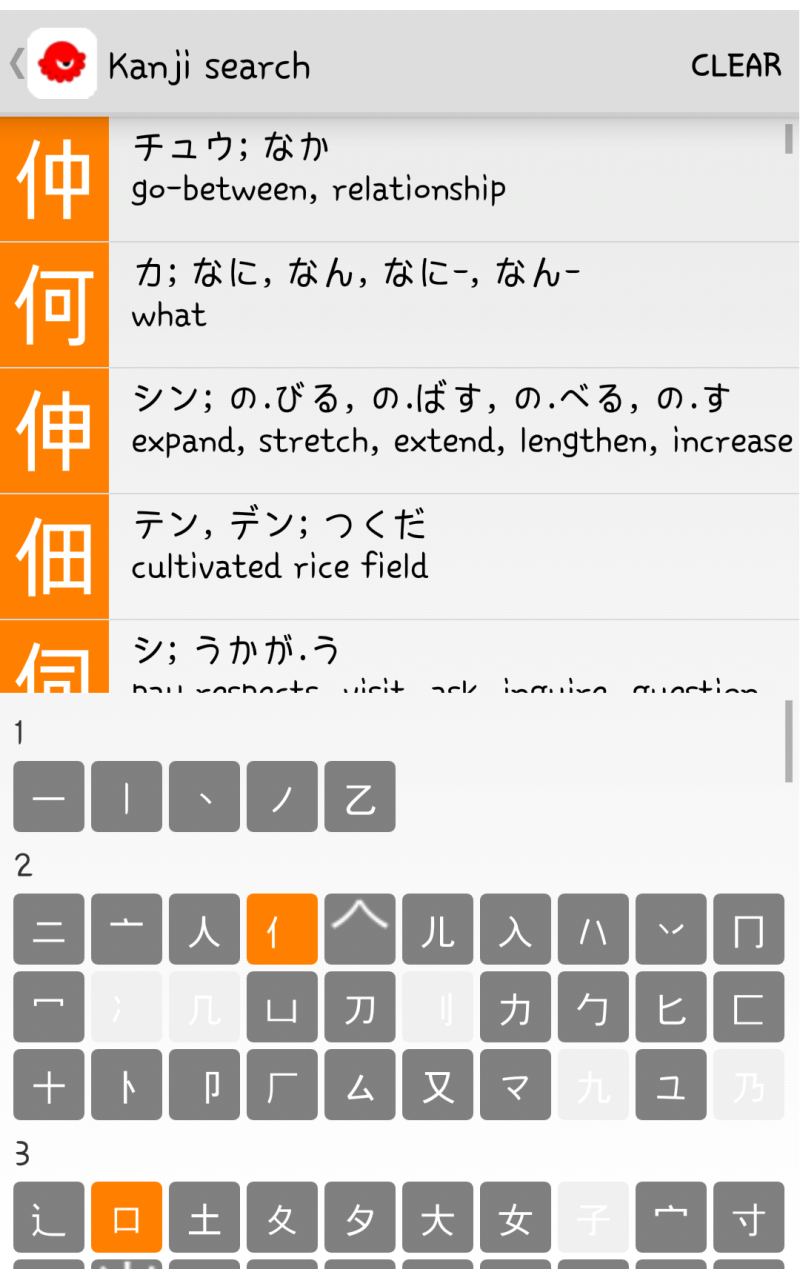Open the 伸 expand stretch kanji entry
The width and height of the screenshot is (800, 1280).
point(400,430)
